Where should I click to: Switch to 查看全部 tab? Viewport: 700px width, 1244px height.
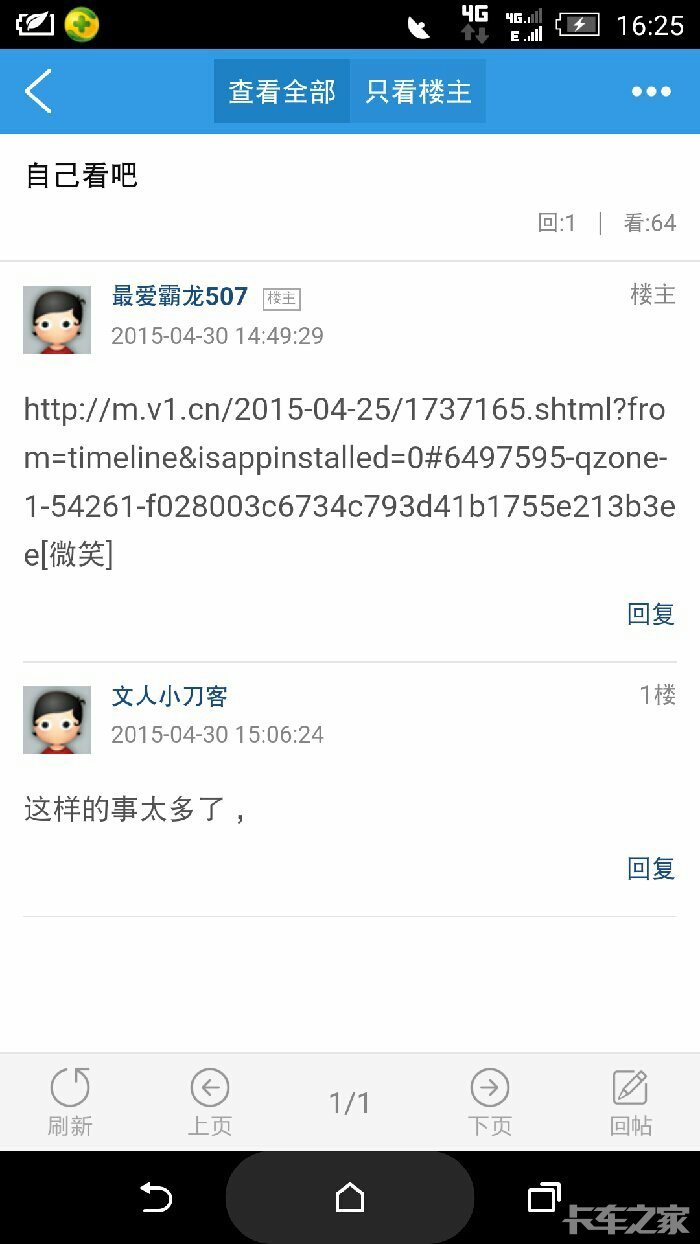(x=282, y=92)
